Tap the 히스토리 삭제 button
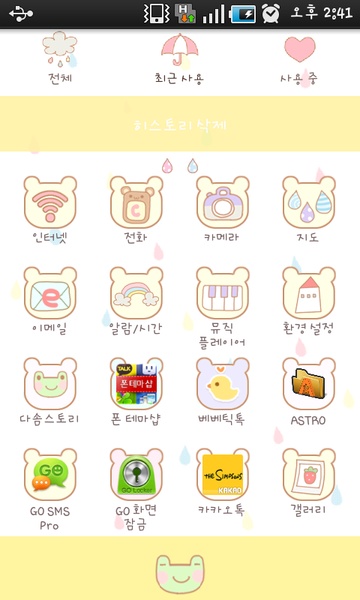This screenshot has height=600, width=360. tap(180, 124)
